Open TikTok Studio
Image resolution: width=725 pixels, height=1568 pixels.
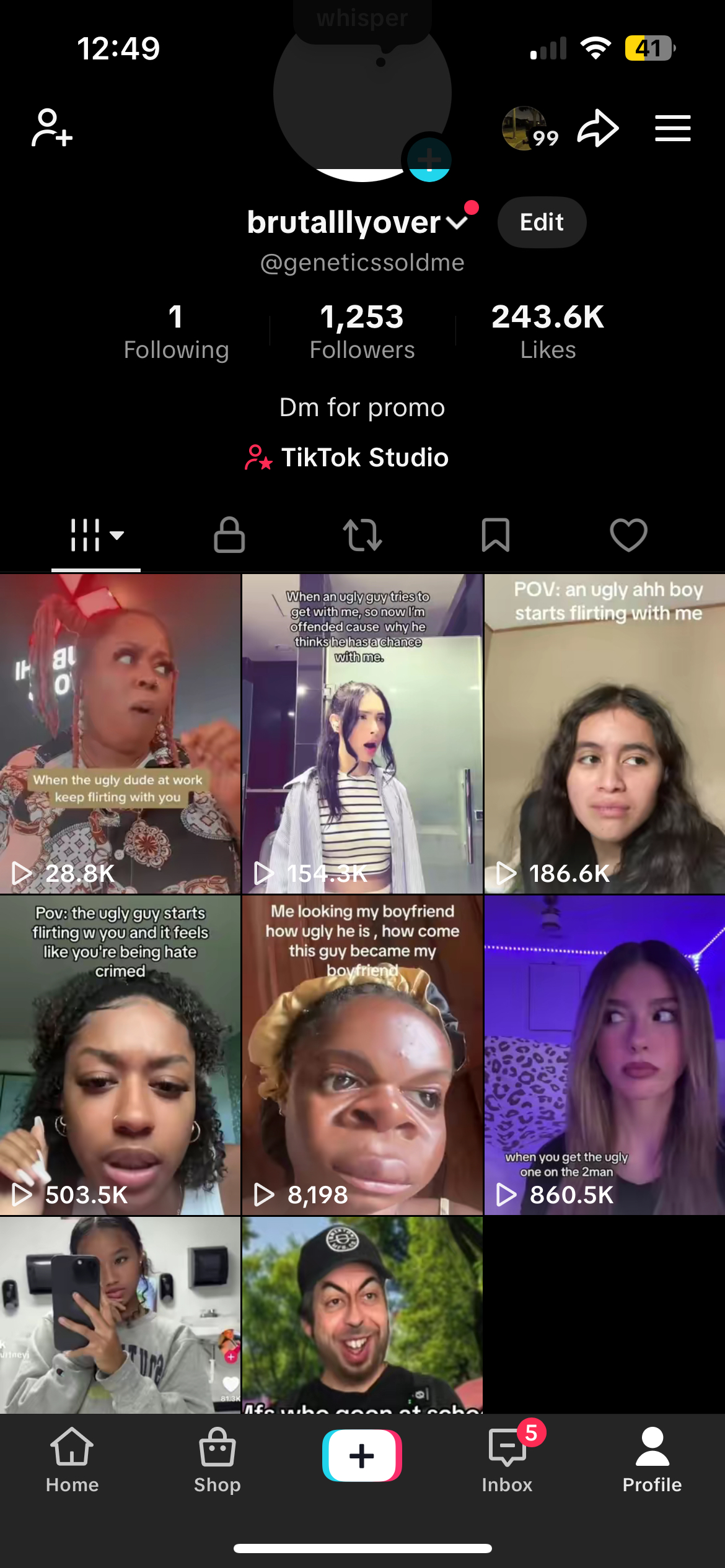tap(347, 458)
